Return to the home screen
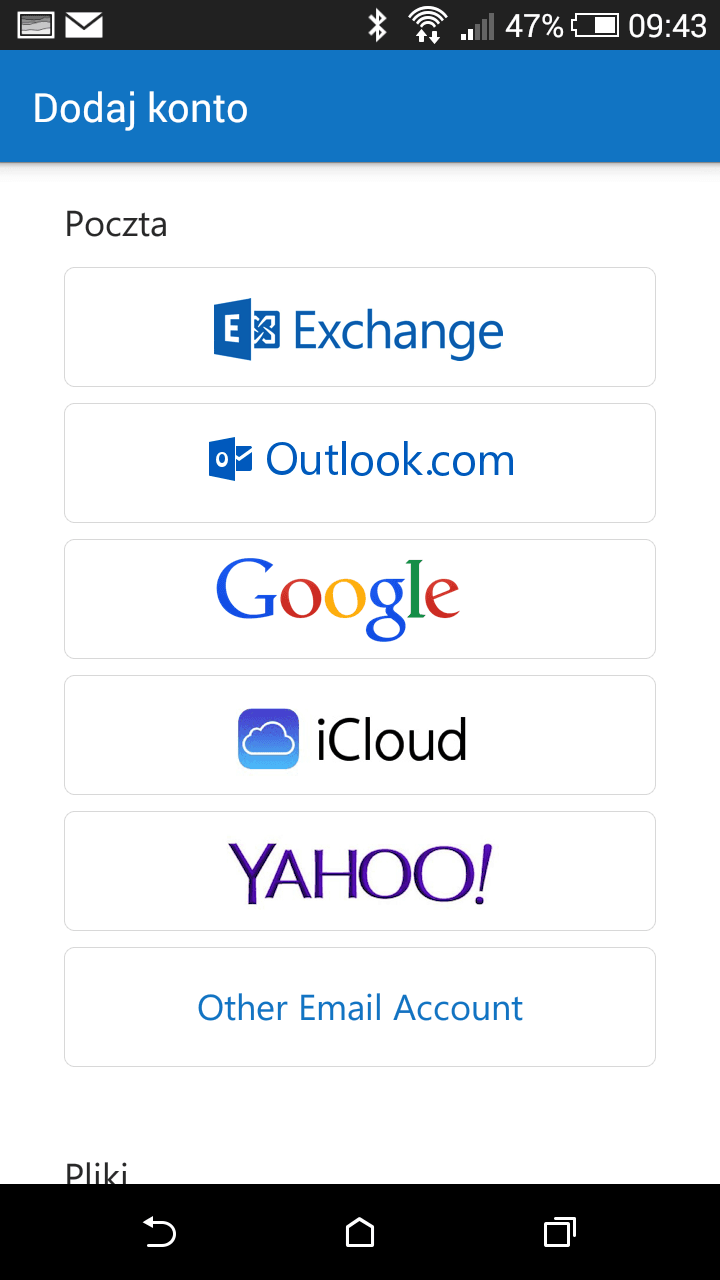This screenshot has height=1280, width=720. (360, 1232)
